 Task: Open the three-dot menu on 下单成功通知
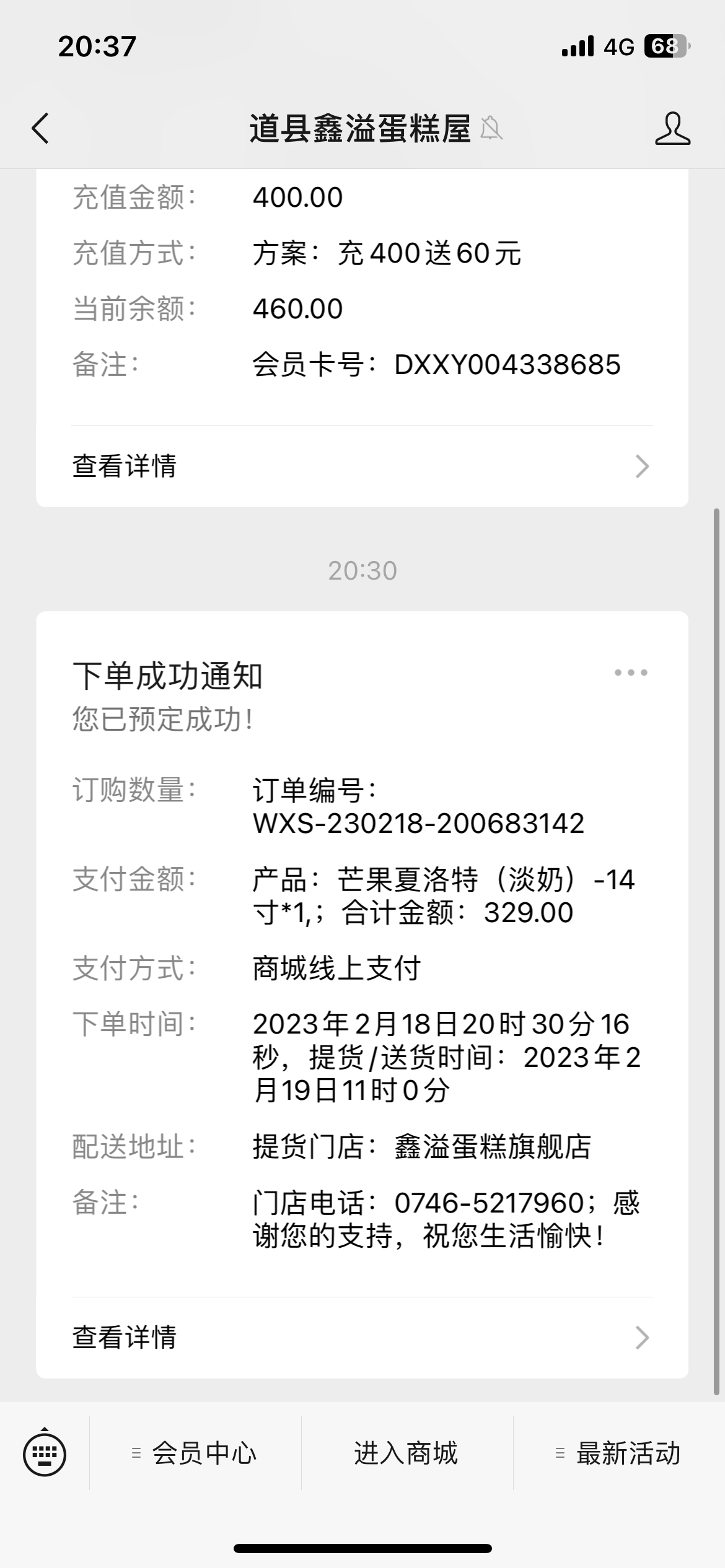click(x=631, y=673)
